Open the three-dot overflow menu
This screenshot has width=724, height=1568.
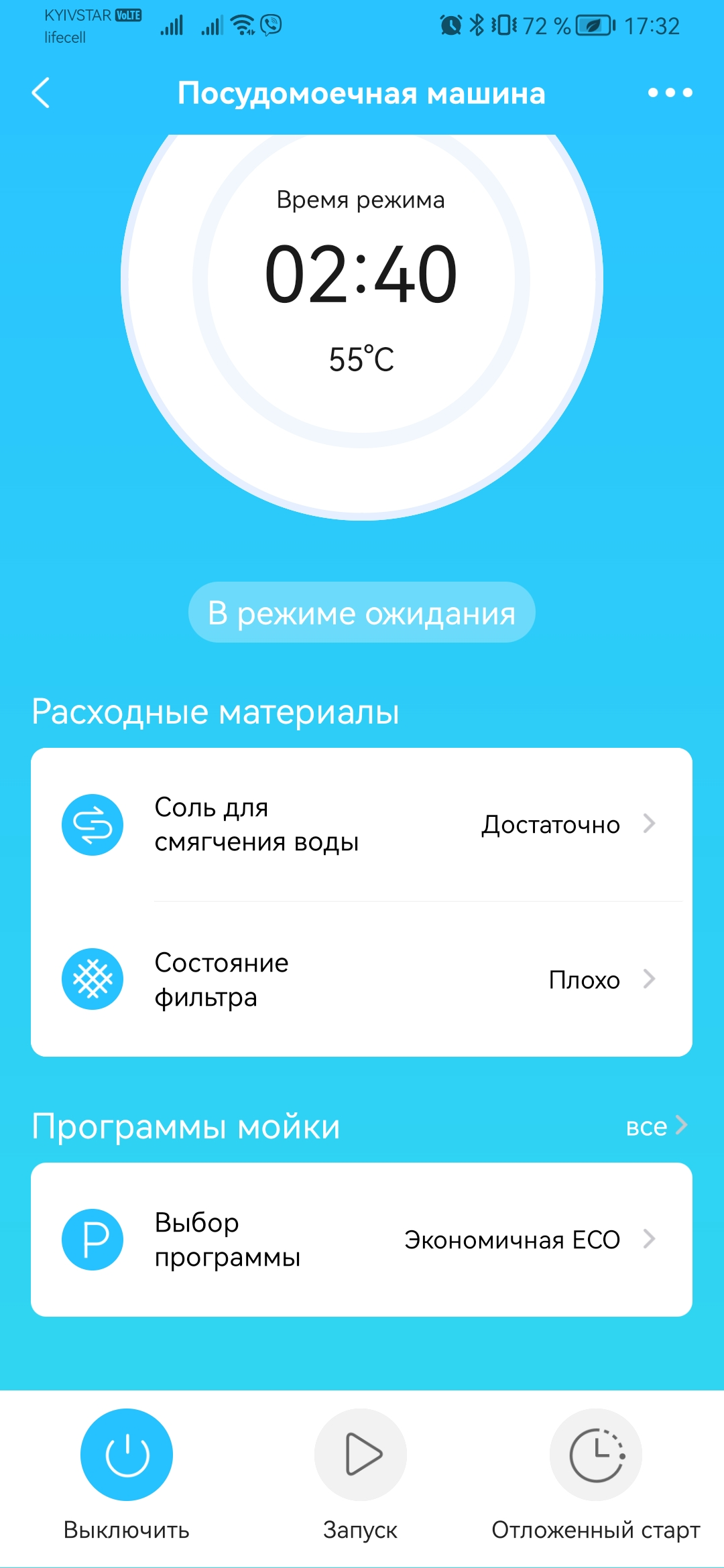tap(670, 92)
